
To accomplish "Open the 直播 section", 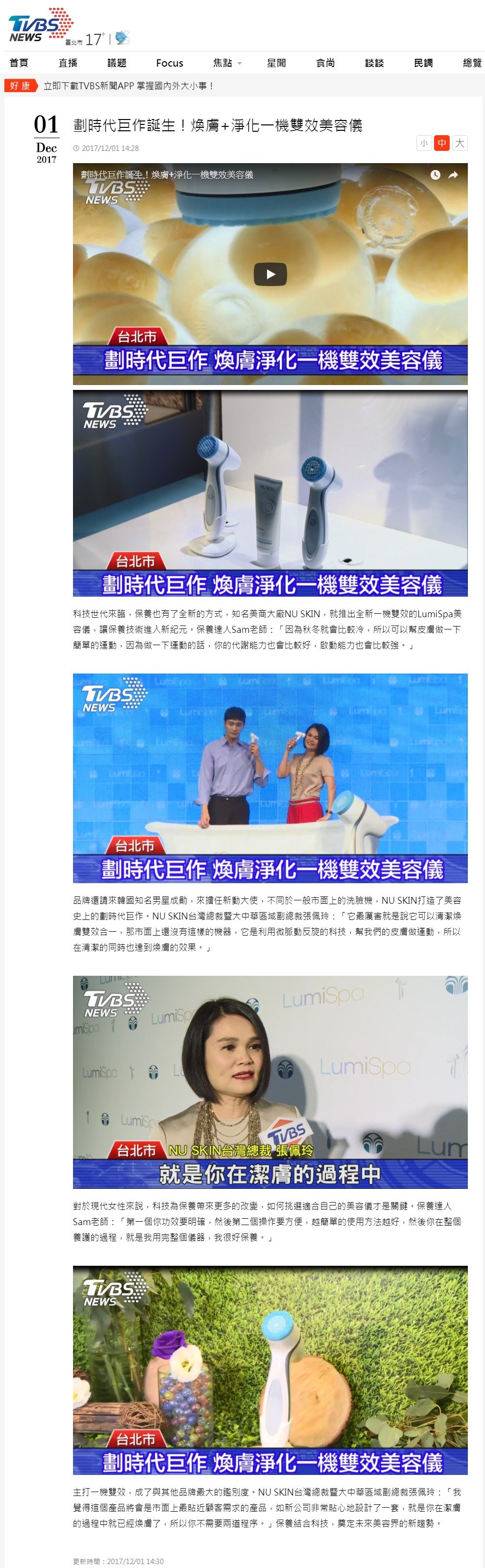I will click(68, 63).
